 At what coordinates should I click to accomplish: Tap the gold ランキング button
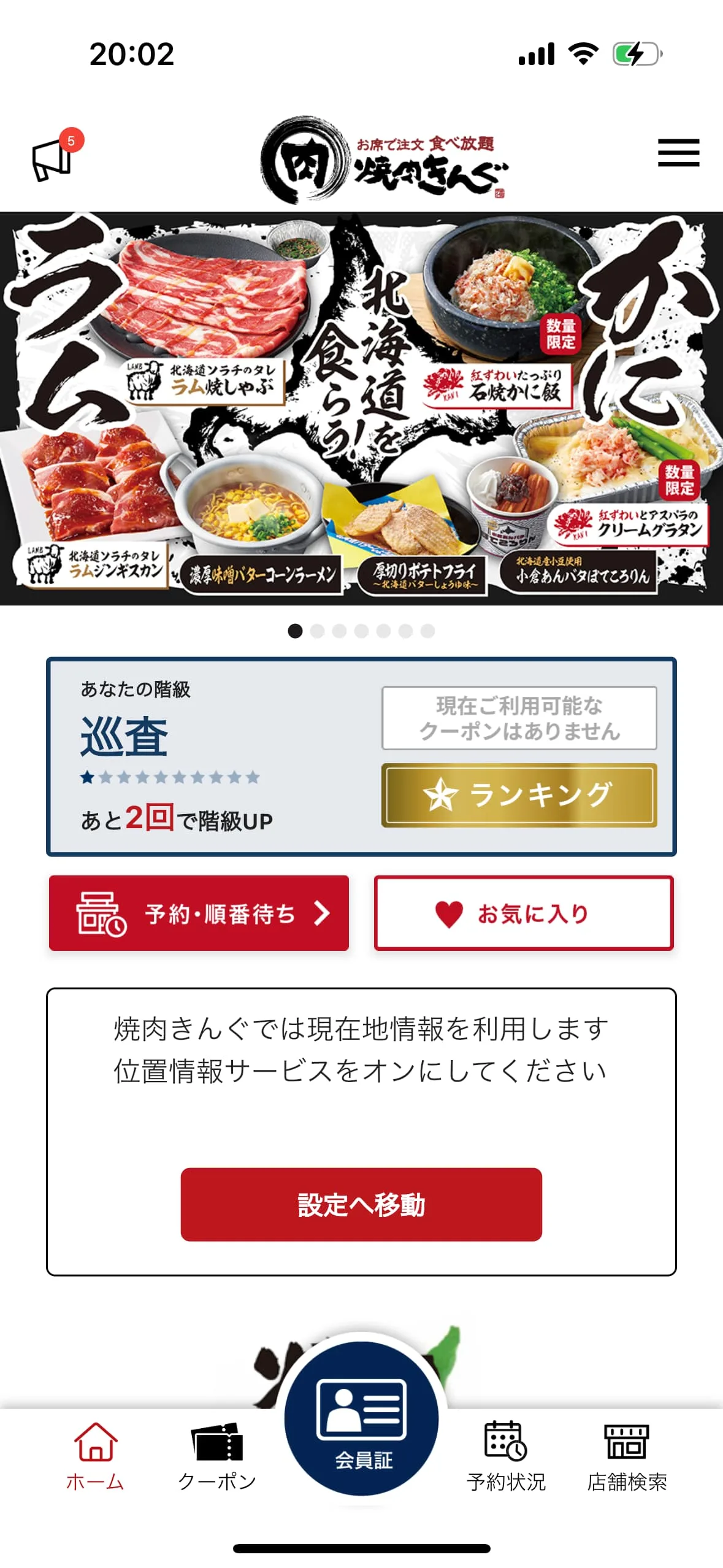(x=519, y=795)
